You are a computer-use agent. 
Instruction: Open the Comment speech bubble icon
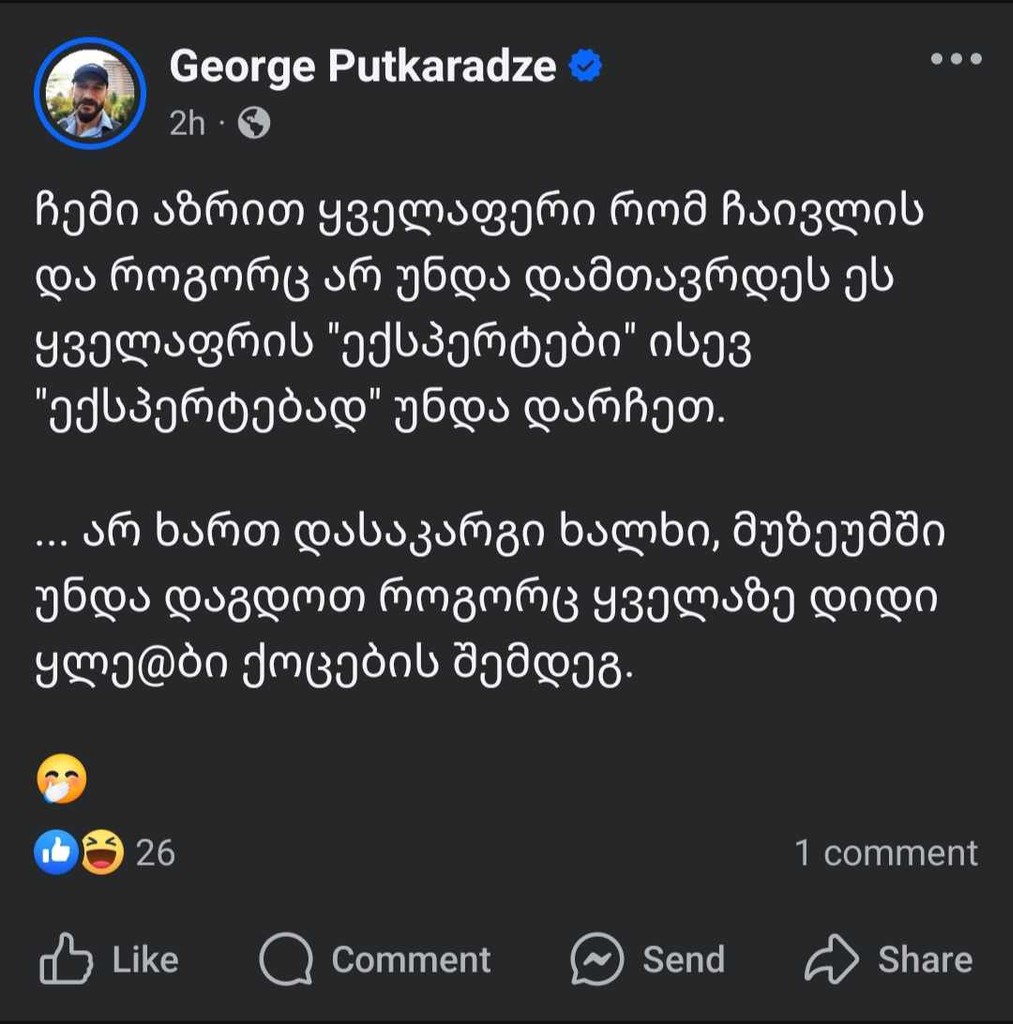click(287, 958)
